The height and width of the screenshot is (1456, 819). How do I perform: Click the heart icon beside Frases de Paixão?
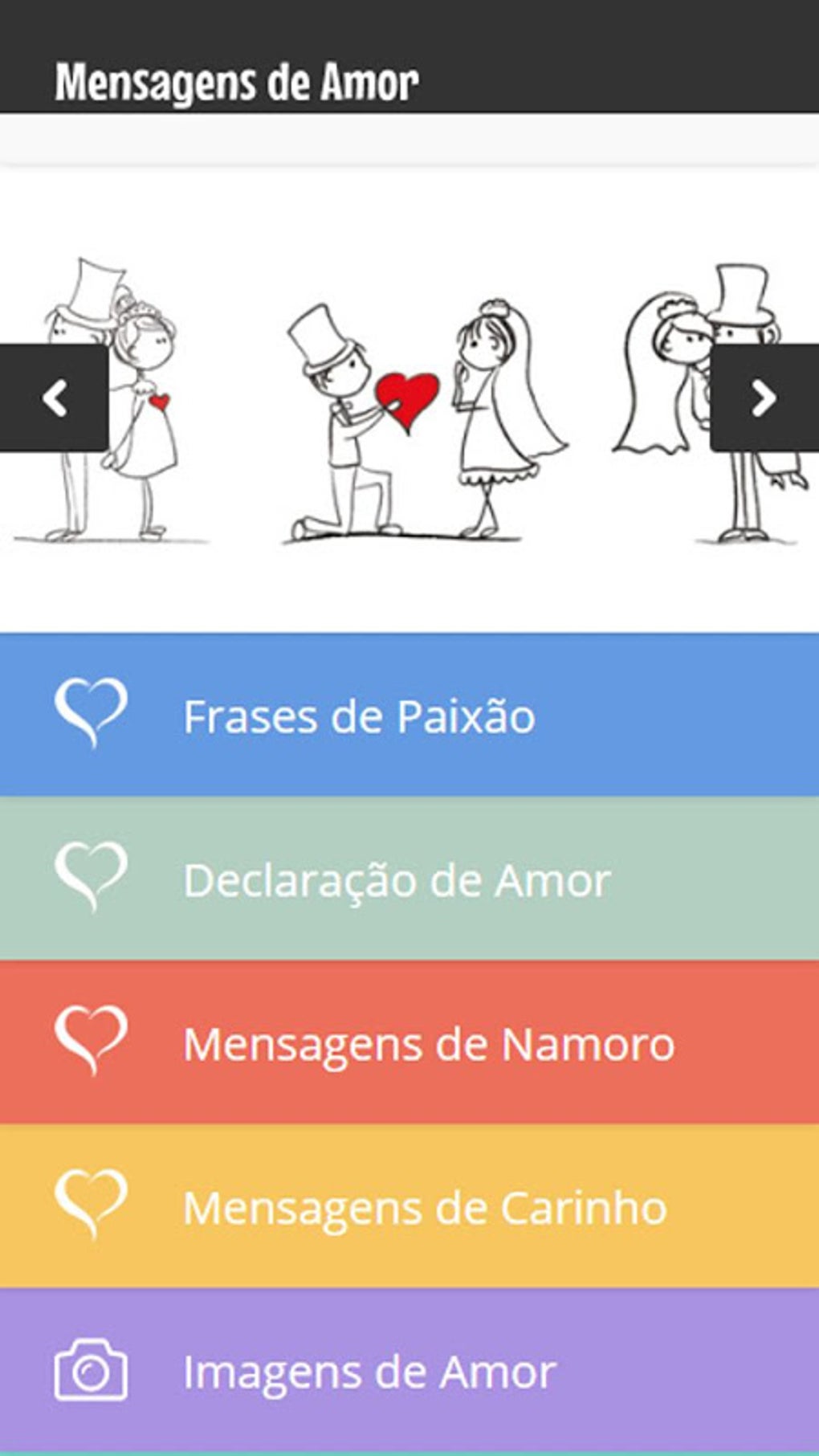click(x=91, y=716)
